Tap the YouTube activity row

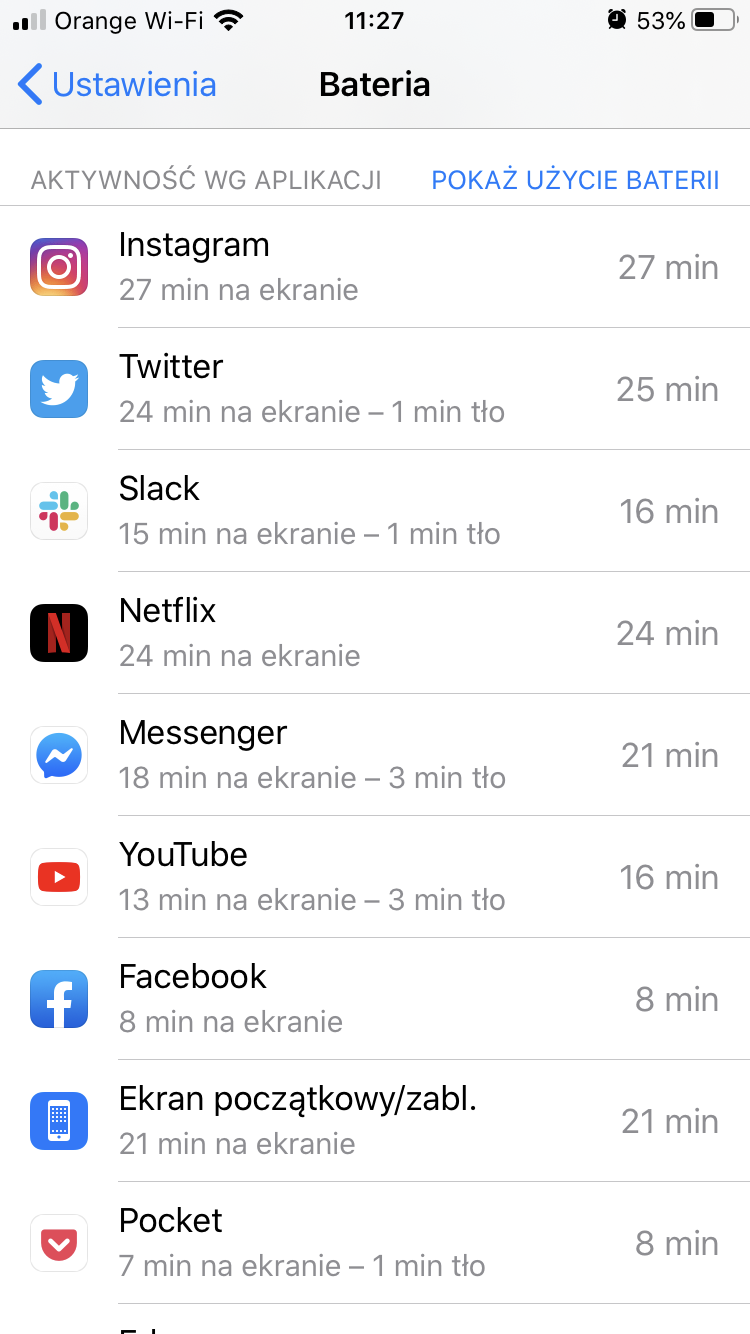point(375,877)
